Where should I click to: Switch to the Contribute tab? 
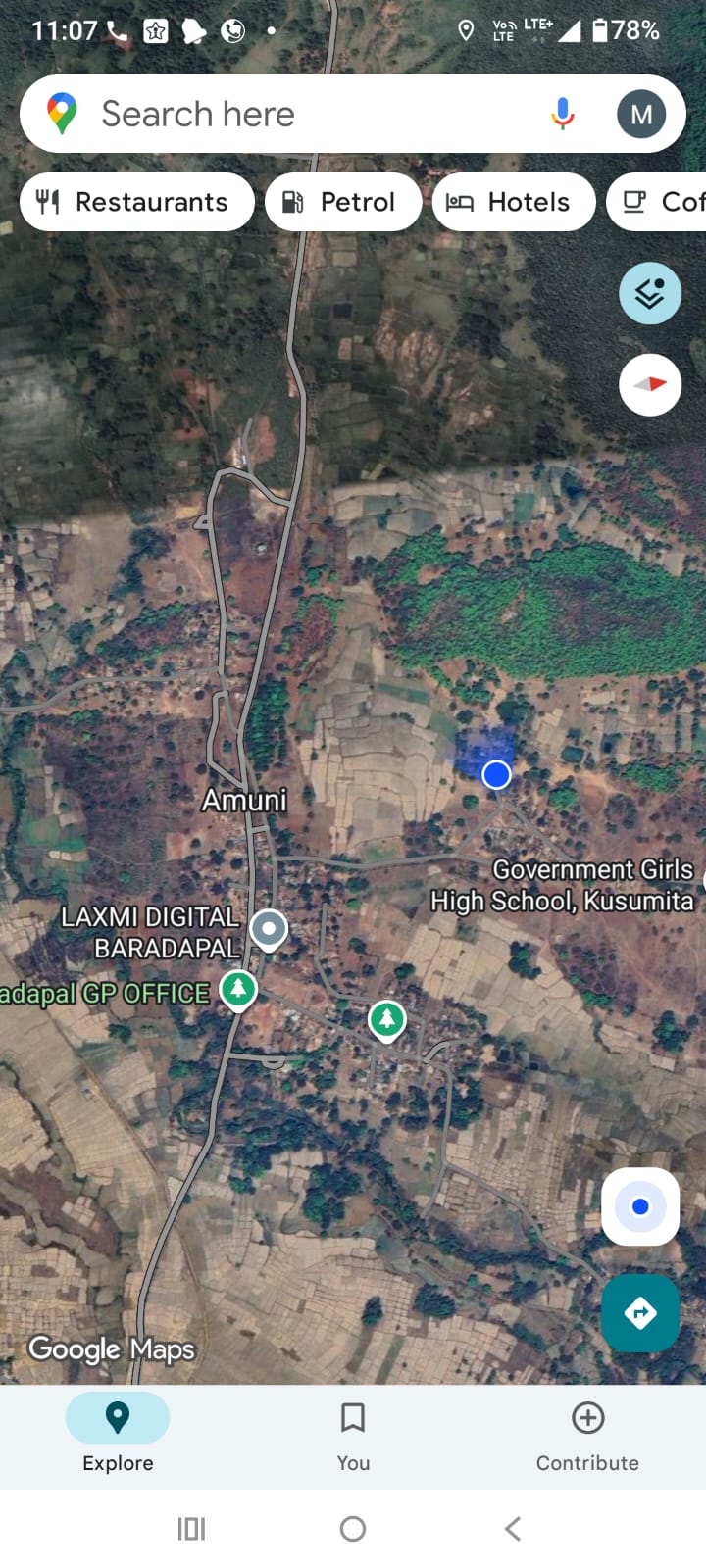pyautogui.click(x=587, y=1436)
